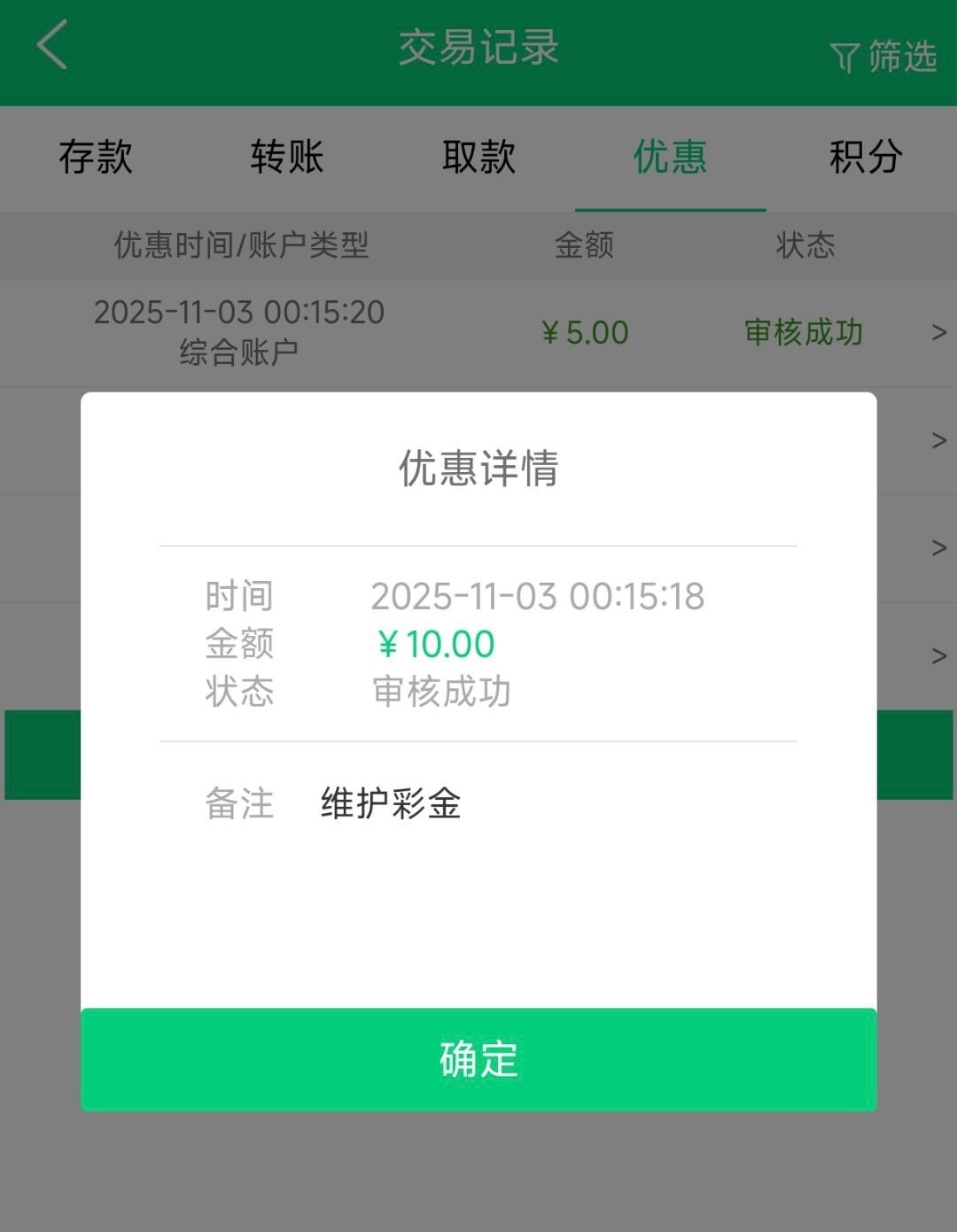
Task: Go back using the top arrow
Action: (53, 45)
